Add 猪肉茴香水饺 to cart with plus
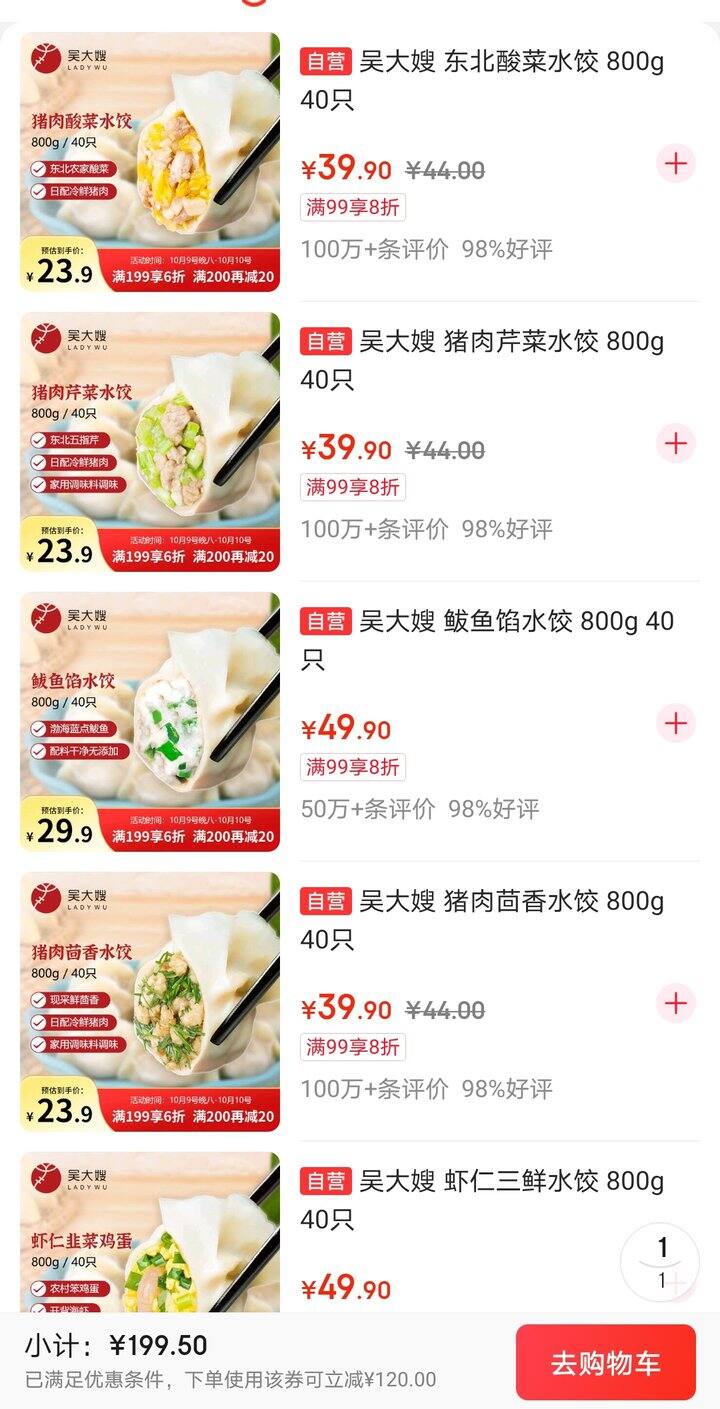This screenshot has height=1409, width=720. click(676, 1003)
